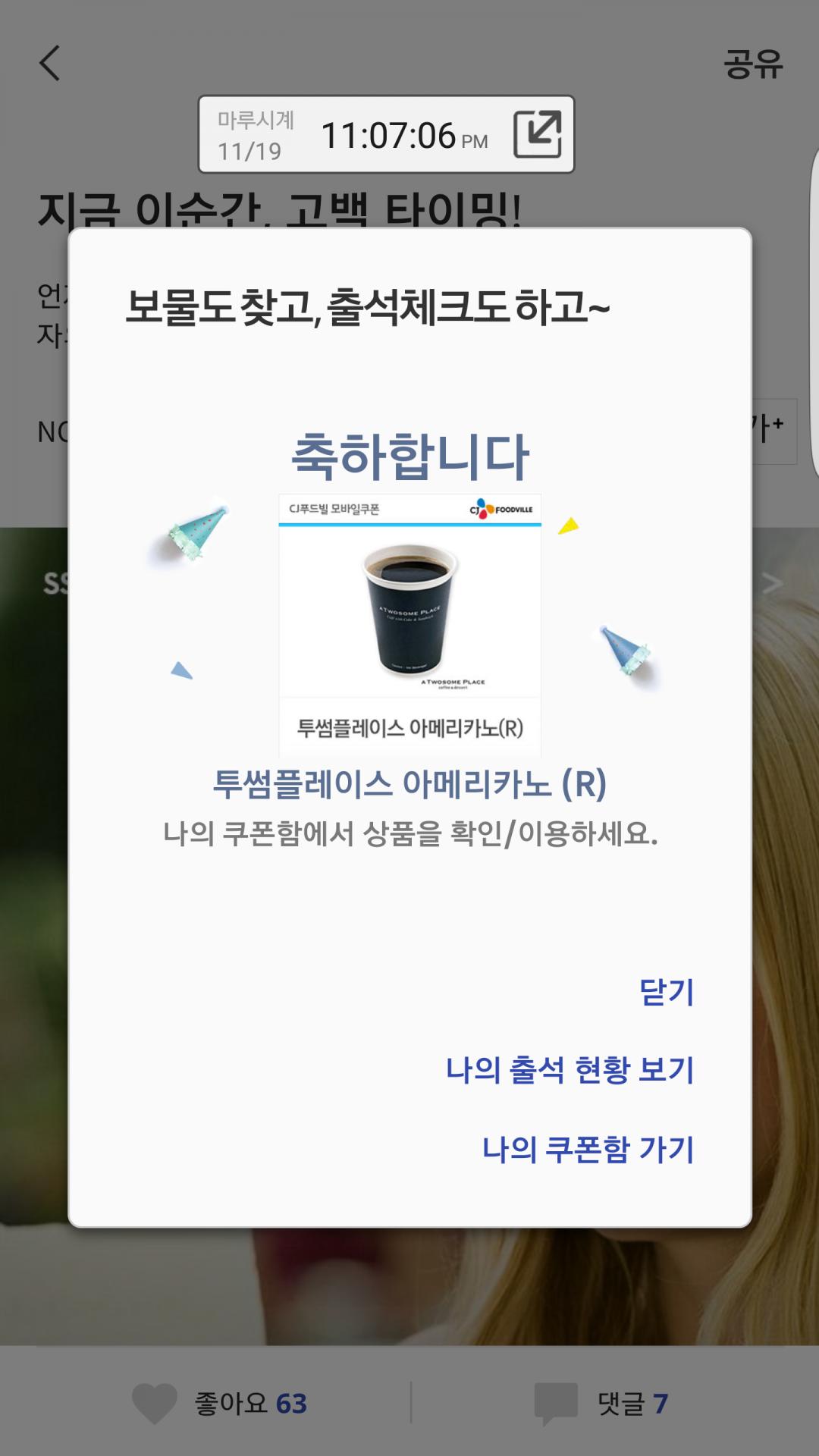This screenshot has height=1456, width=819.
Task: Close the congratulations dialog with 닫기
Action: pyautogui.click(x=666, y=992)
